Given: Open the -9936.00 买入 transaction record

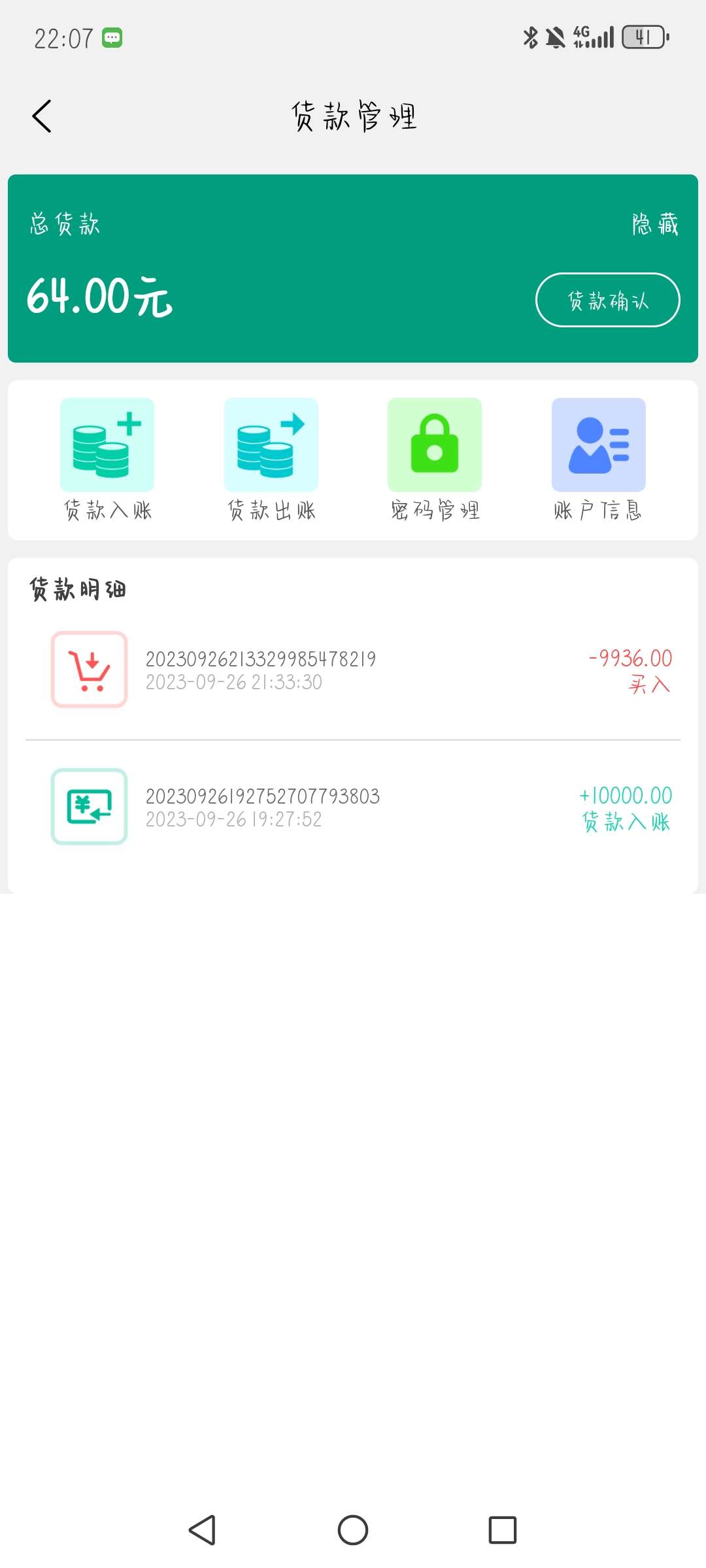Looking at the screenshot, I should tap(353, 670).
